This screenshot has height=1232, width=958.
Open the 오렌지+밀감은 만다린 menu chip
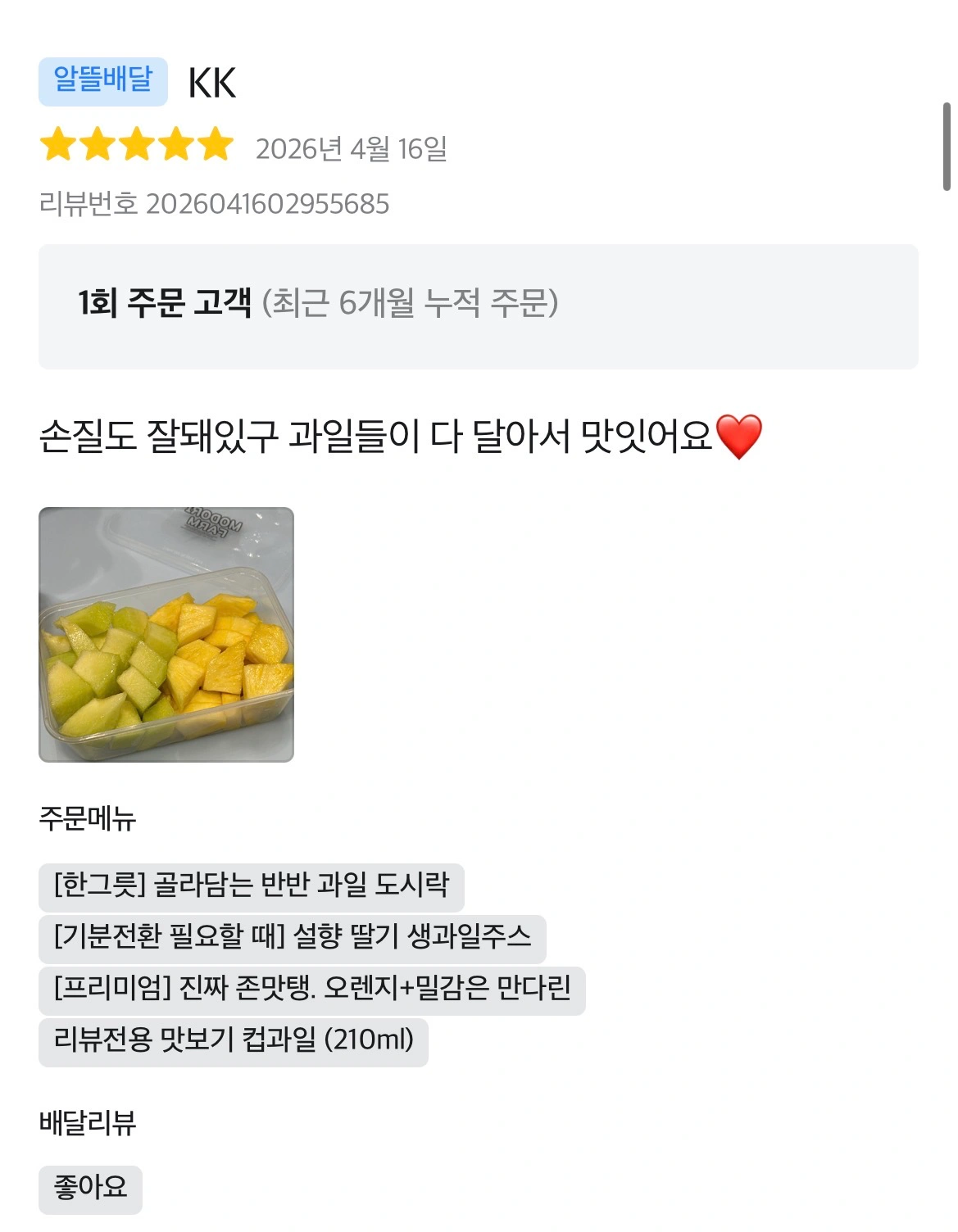[312, 990]
